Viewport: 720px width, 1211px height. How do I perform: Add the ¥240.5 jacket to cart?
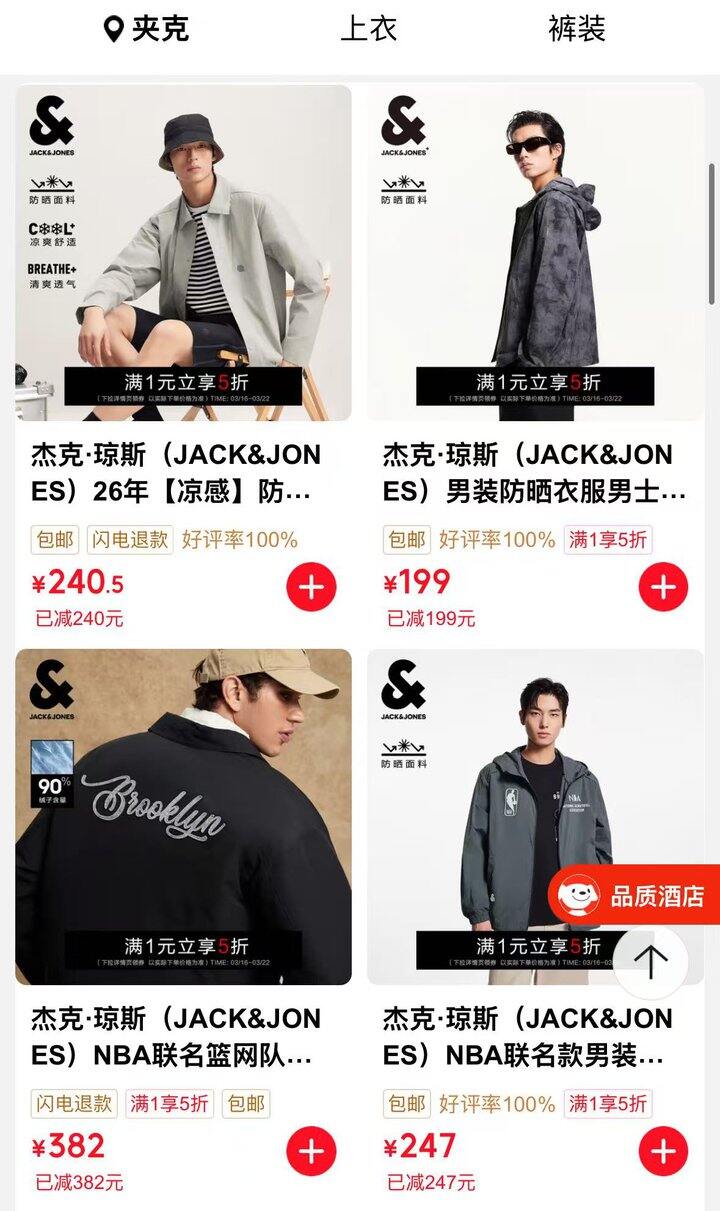[311, 587]
